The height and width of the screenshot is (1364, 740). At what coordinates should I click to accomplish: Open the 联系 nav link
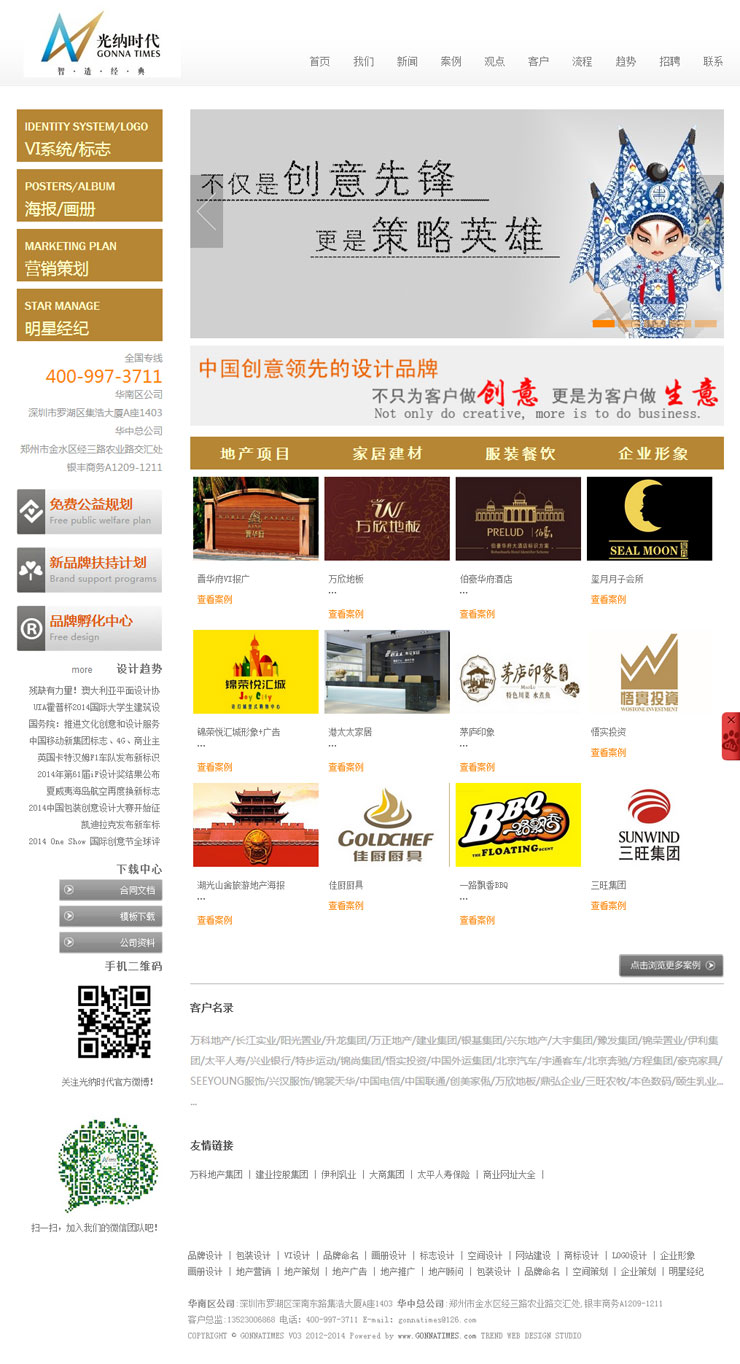coord(712,62)
